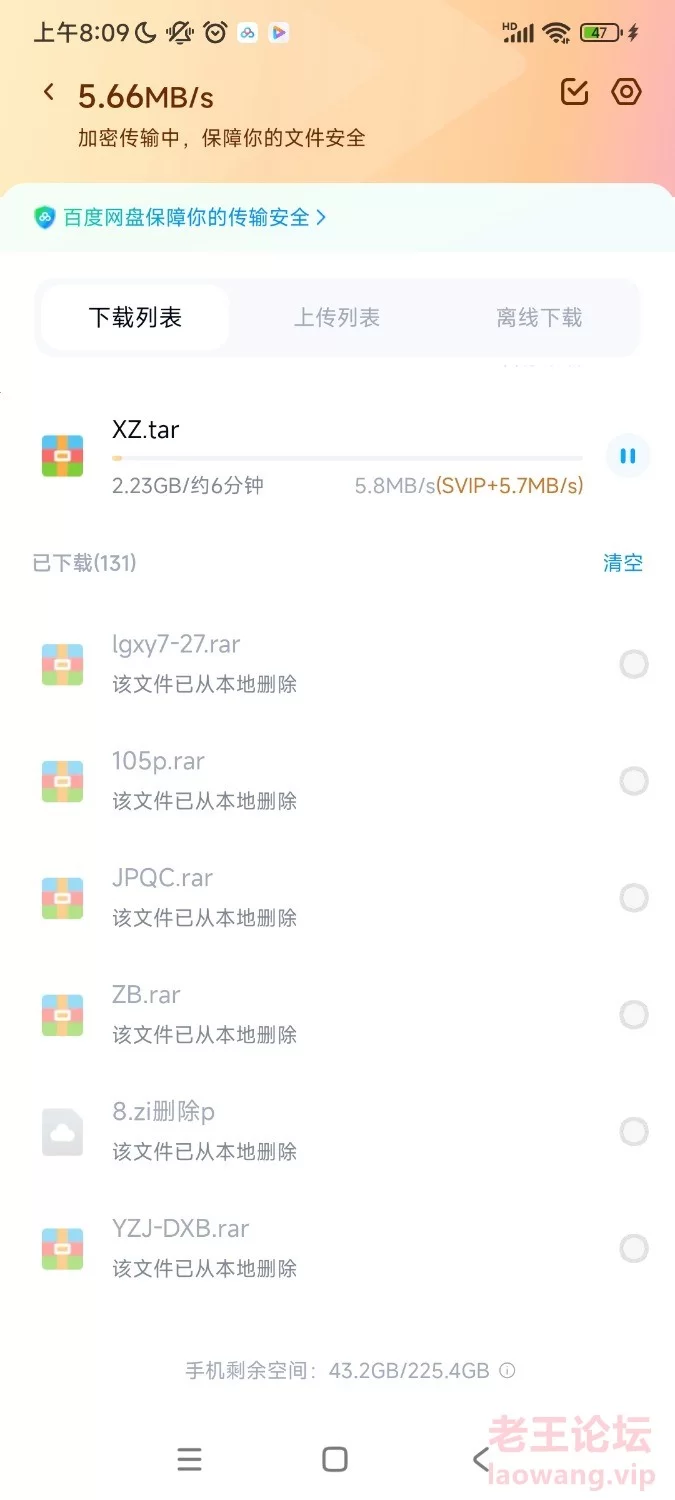Open the 8.zi删除p file row
This screenshot has height=1500, width=675.
[x=337, y=1132]
